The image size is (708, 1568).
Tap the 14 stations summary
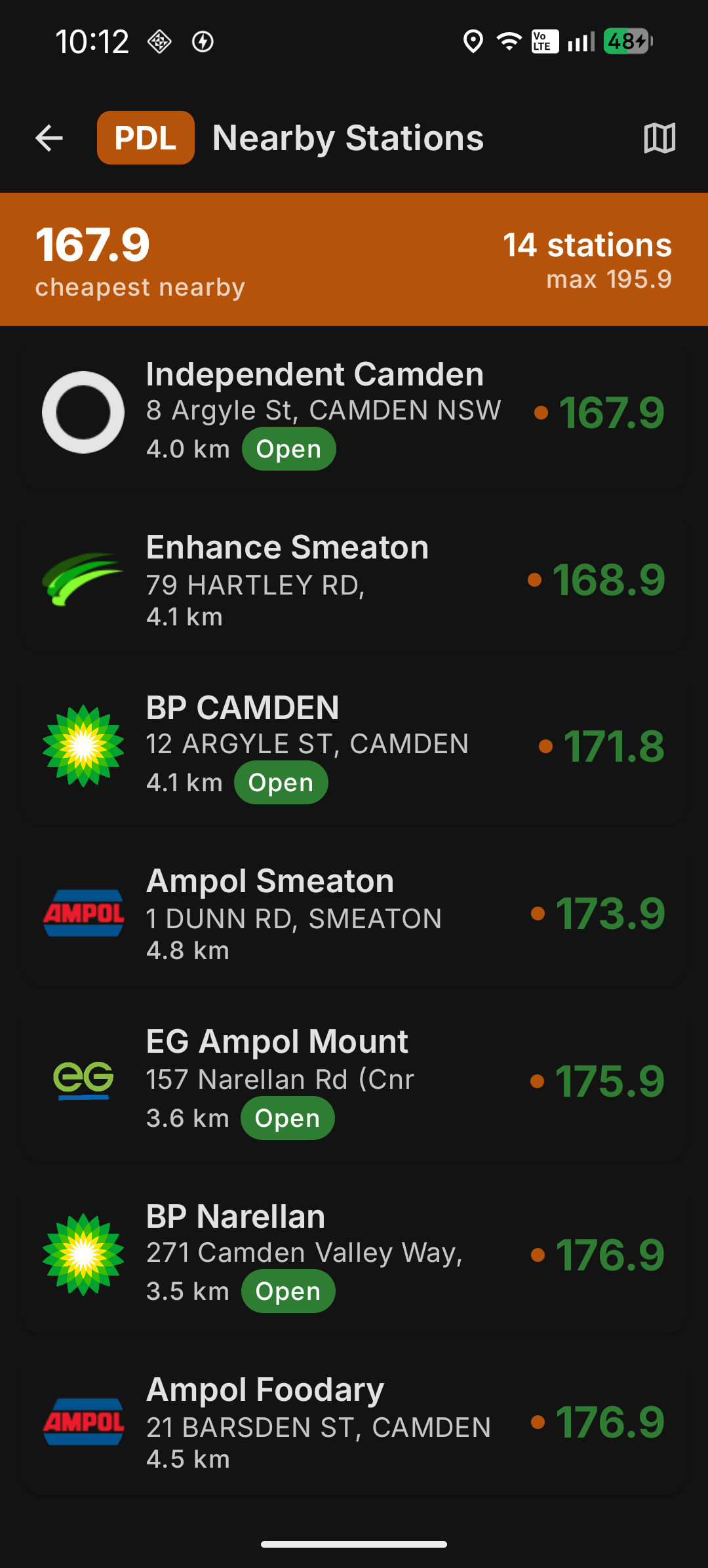coord(587,245)
